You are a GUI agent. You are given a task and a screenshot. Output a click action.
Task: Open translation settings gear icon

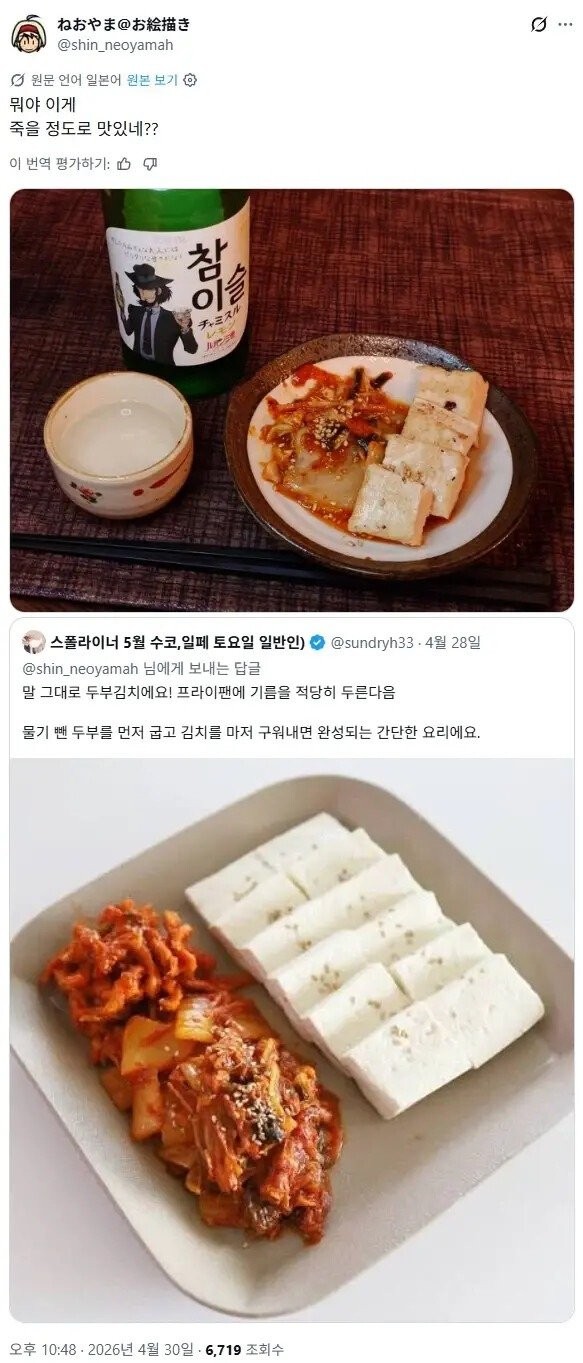point(190,80)
